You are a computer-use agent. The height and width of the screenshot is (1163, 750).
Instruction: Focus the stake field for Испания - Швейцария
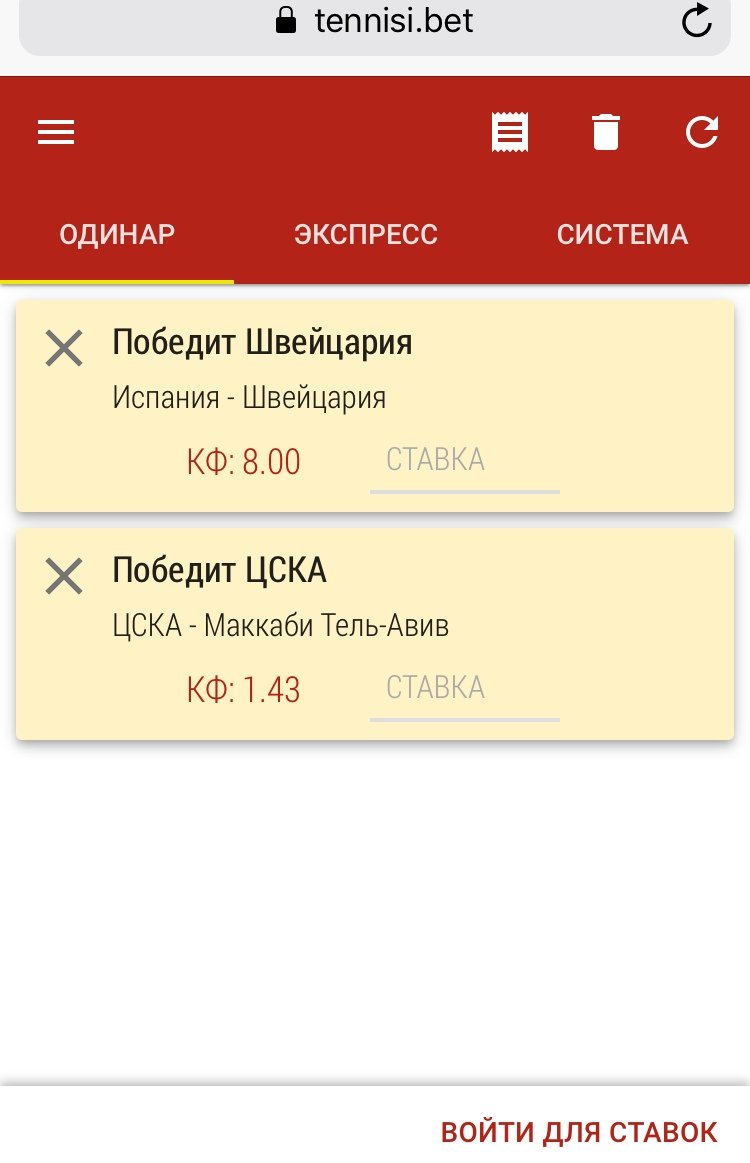pos(465,462)
